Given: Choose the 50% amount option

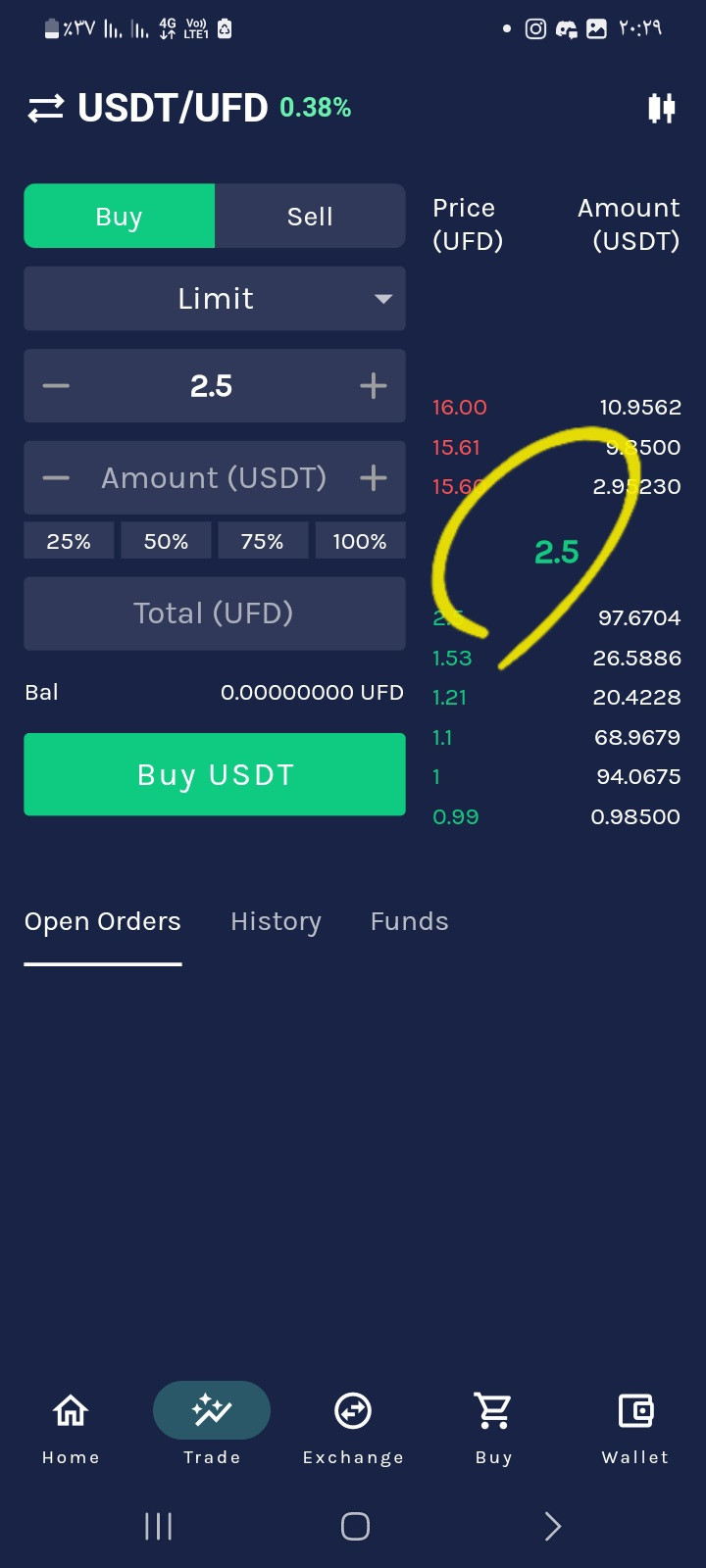Looking at the screenshot, I should pos(166,541).
